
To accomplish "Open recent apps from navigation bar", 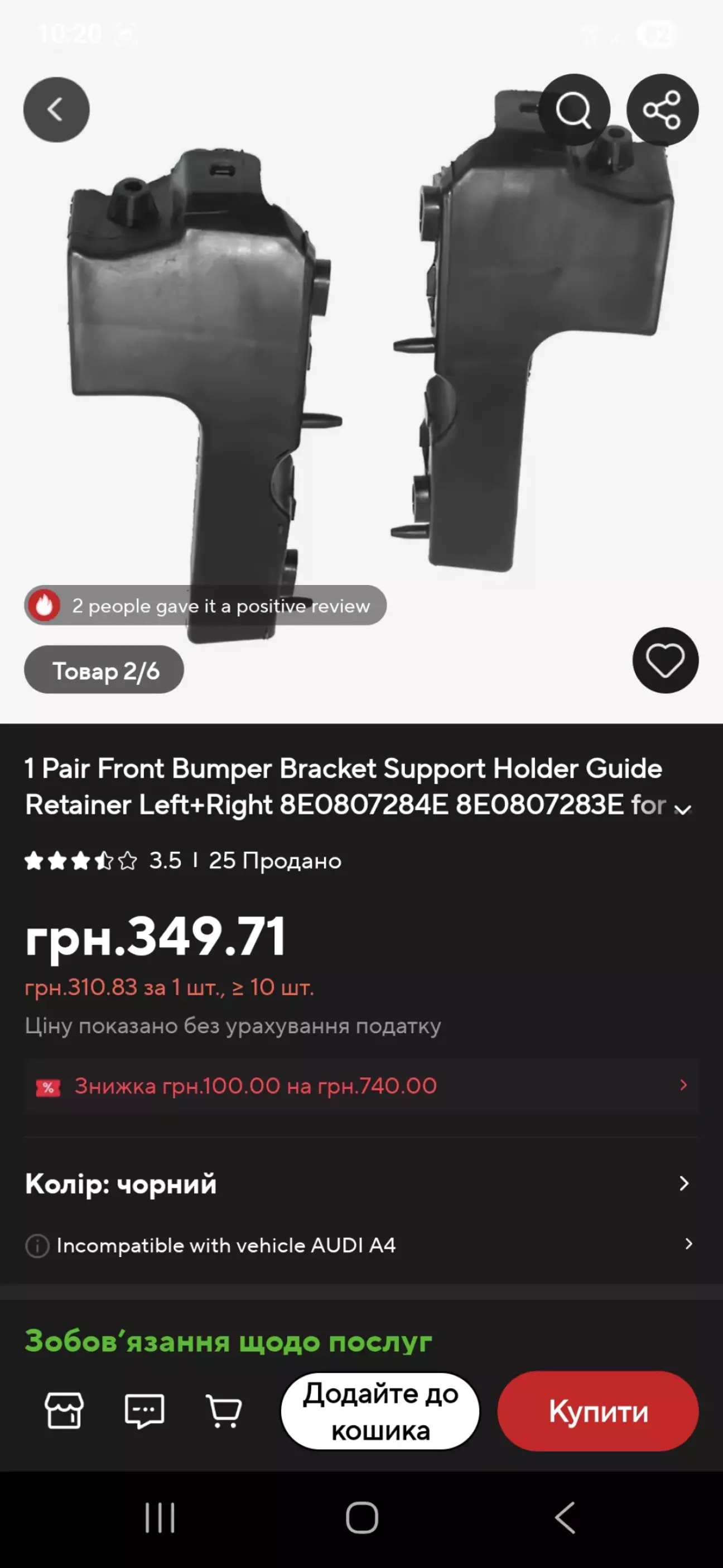I will click(x=160, y=1517).
